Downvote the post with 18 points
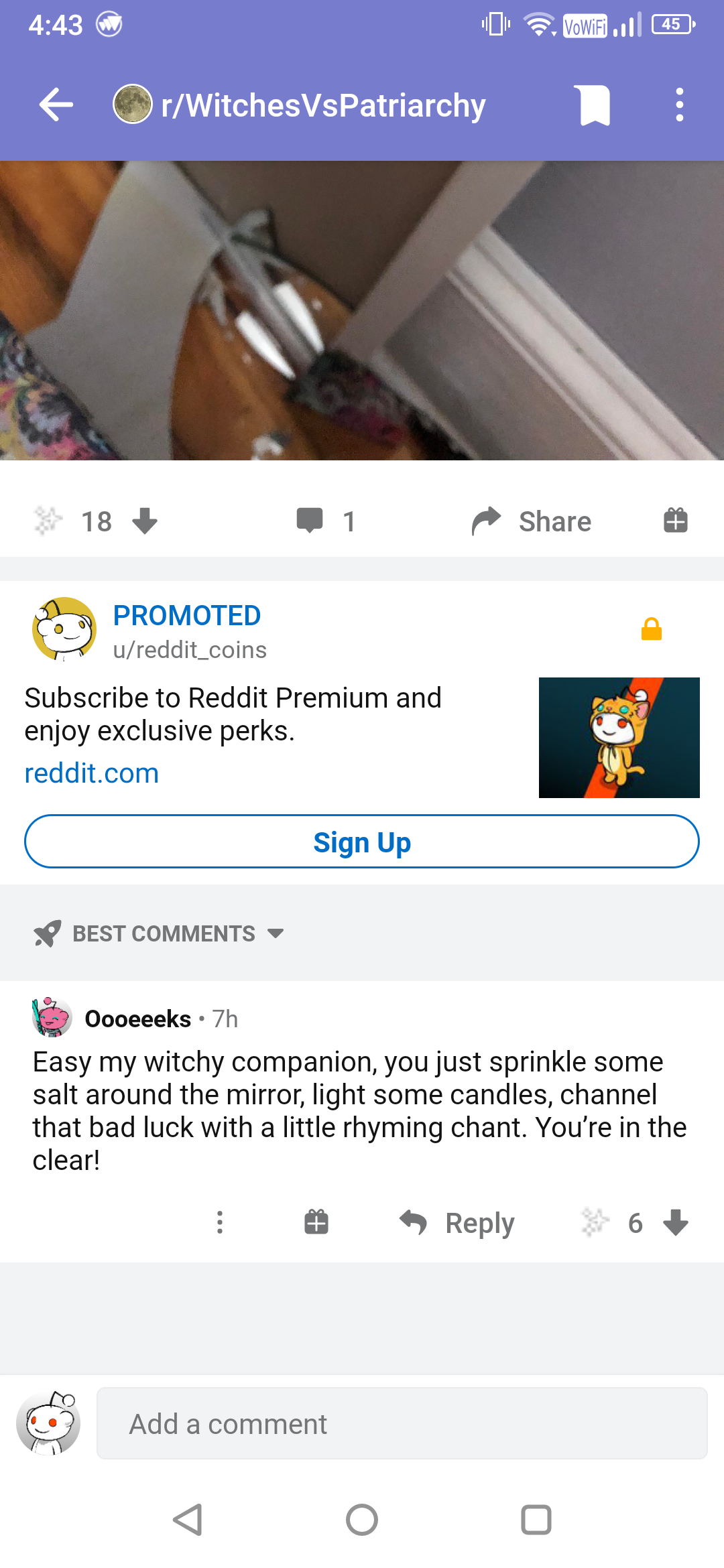The width and height of the screenshot is (724, 1568). click(145, 521)
